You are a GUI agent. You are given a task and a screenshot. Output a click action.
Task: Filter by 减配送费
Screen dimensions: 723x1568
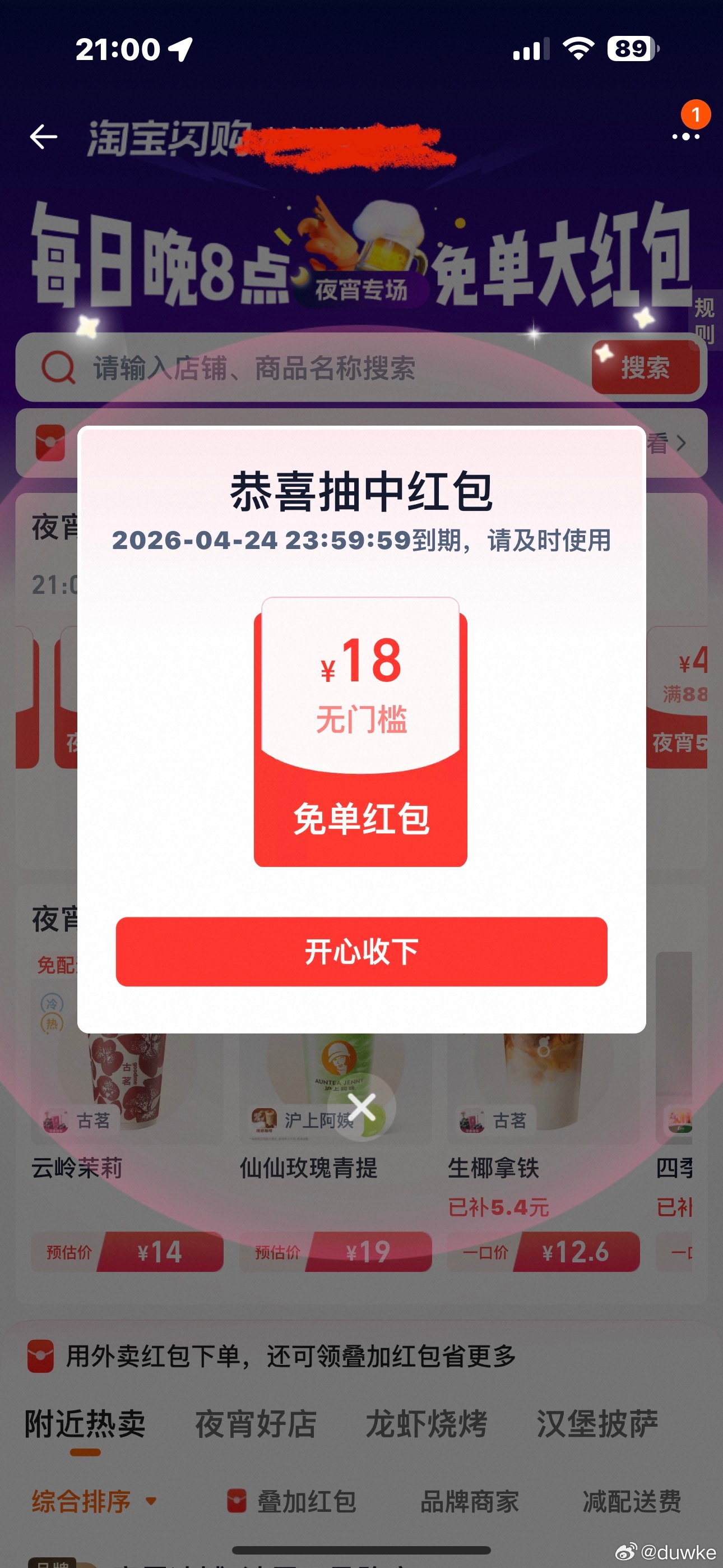coord(632,1501)
